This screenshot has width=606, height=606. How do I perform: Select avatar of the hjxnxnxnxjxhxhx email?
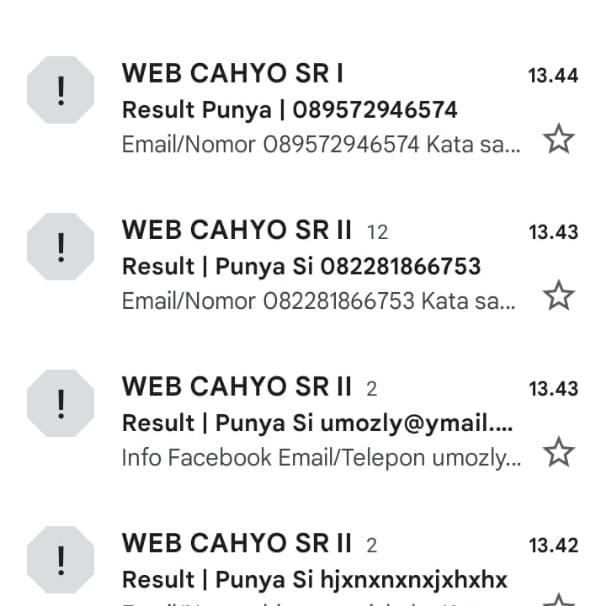coord(61,559)
